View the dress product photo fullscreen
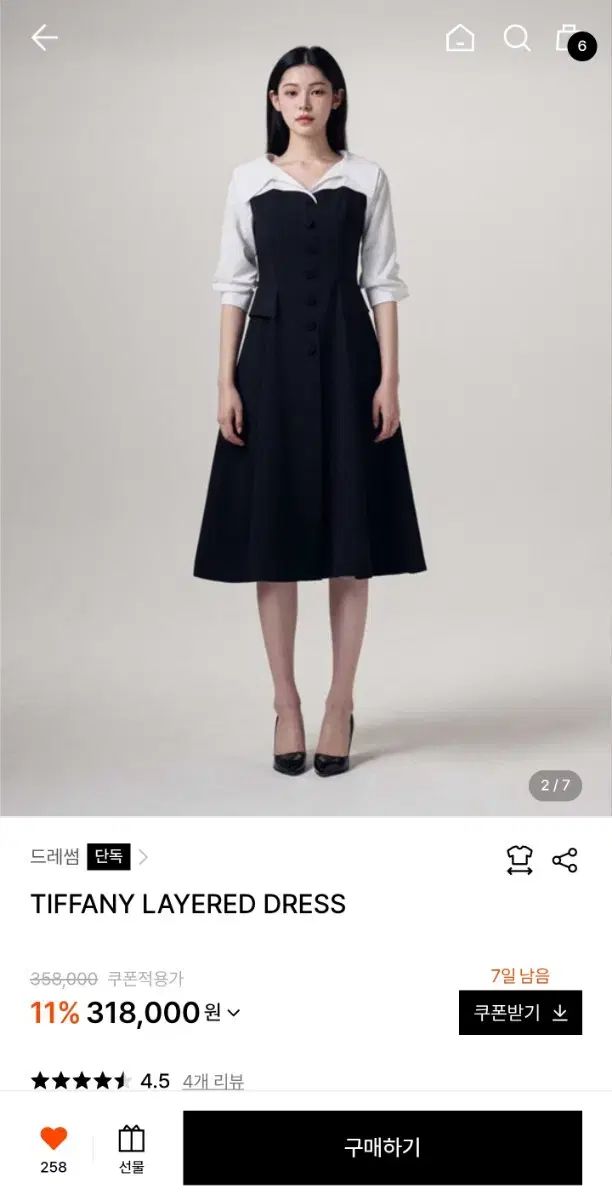The width and height of the screenshot is (612, 1200). coord(306,420)
